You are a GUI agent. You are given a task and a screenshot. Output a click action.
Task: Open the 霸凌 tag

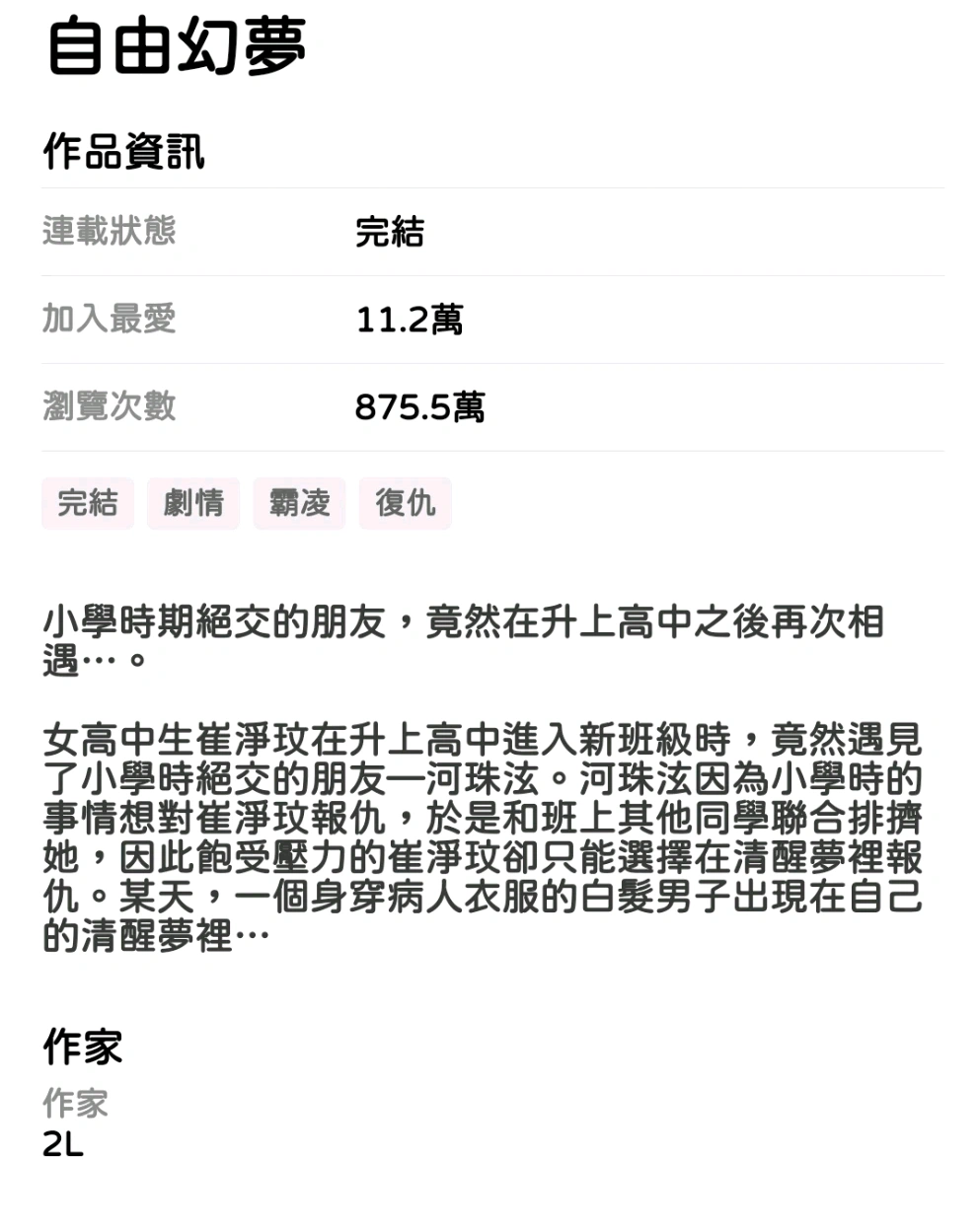pyautogui.click(x=299, y=503)
